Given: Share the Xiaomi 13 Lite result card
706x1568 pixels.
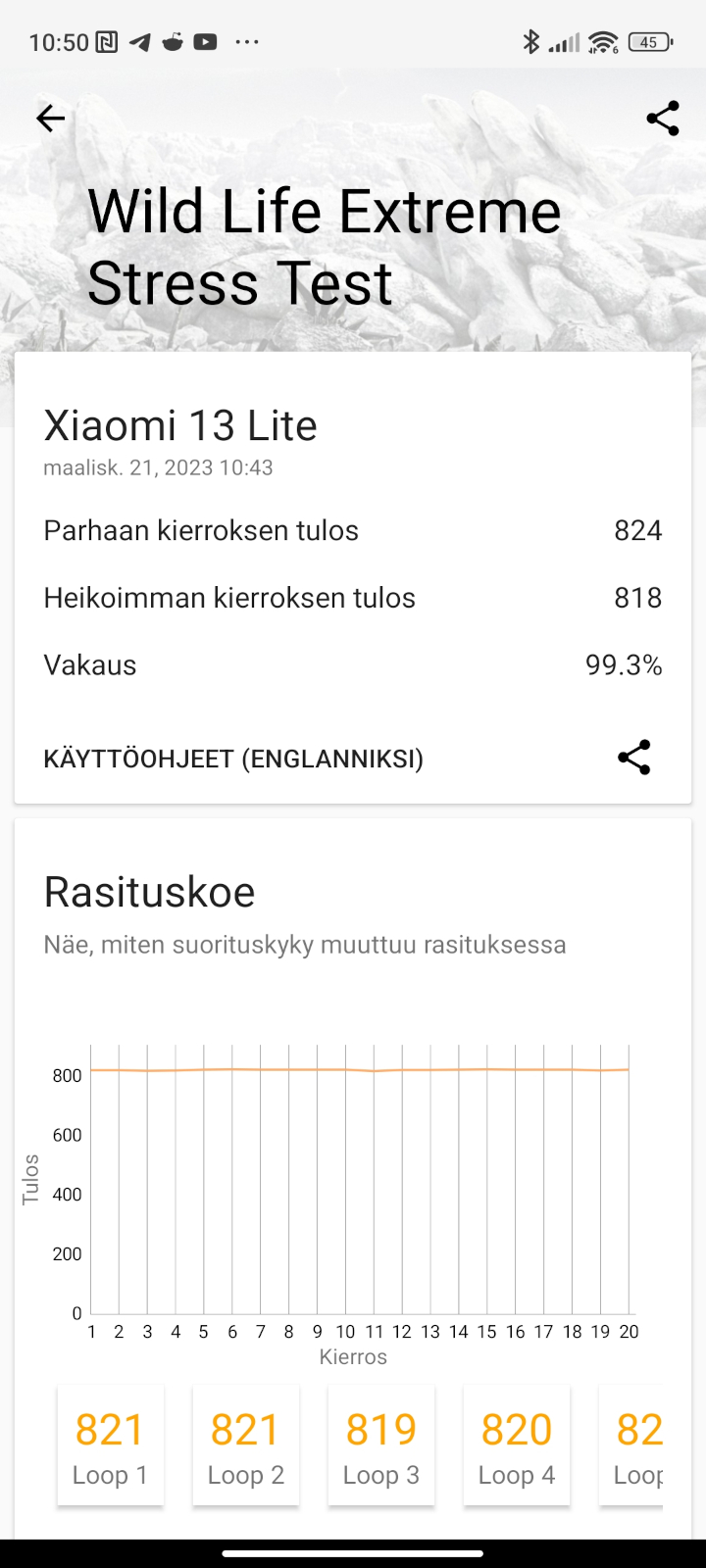Looking at the screenshot, I should point(633,758).
